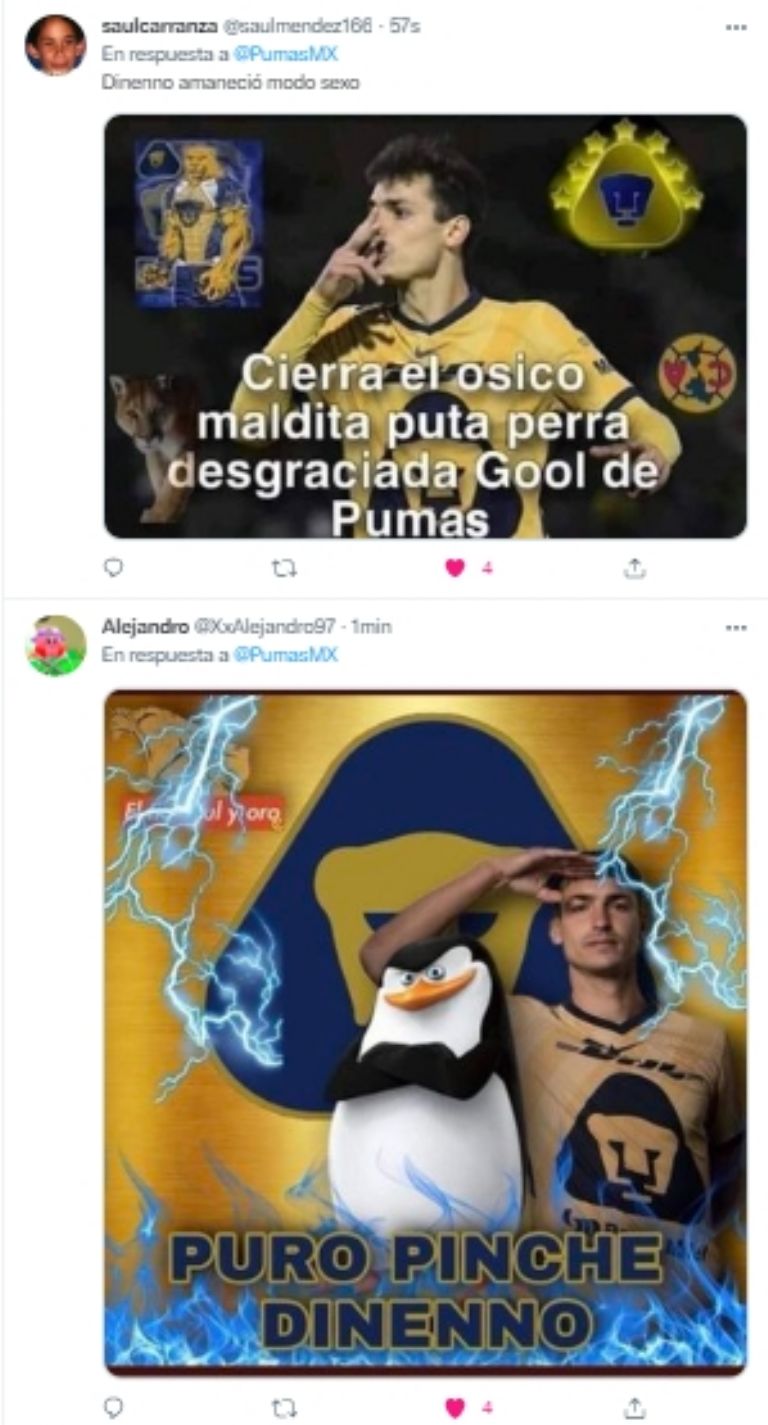This screenshot has height=1425, width=768.
Task: Reply to saulcarranza's tweet
Action: (x=114, y=568)
